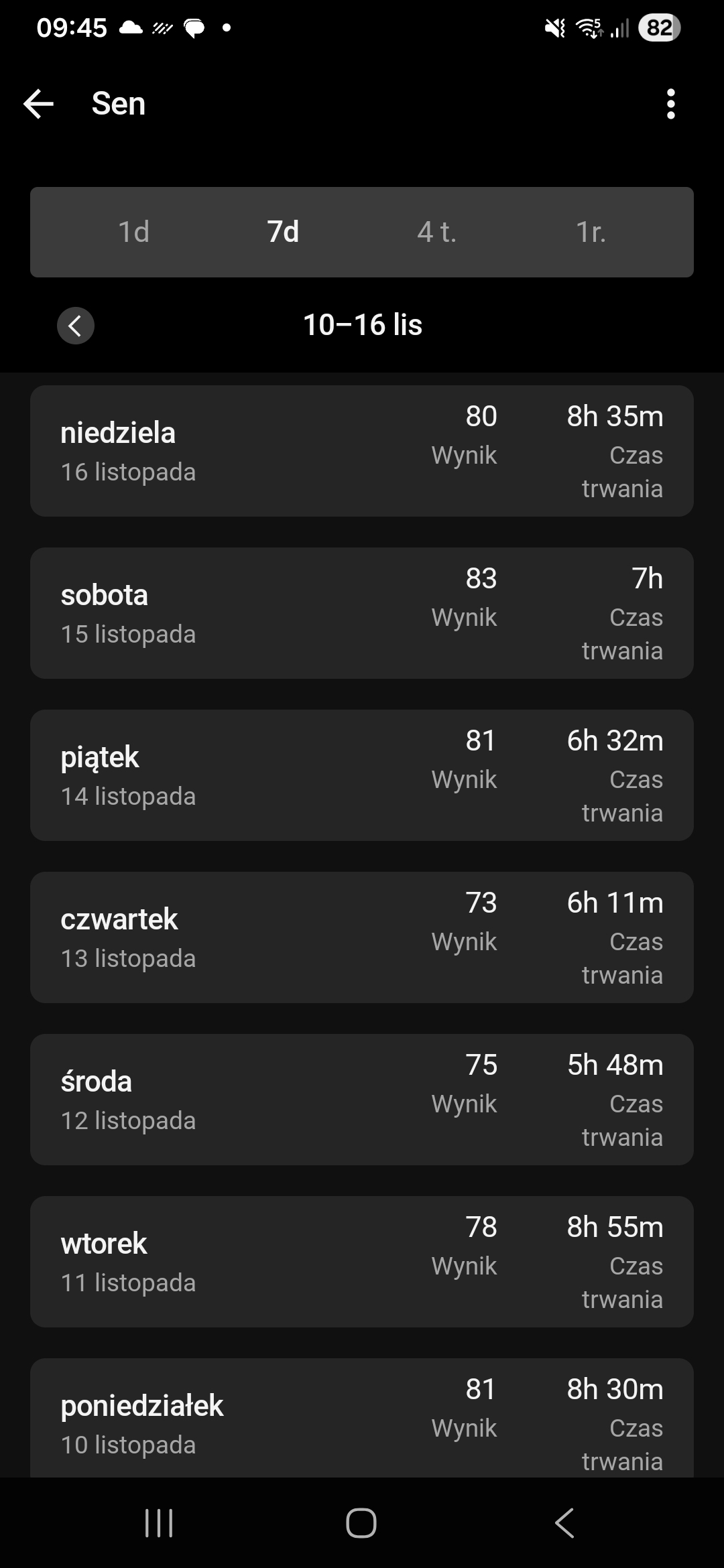Show the 1r. yearly view

[591, 232]
